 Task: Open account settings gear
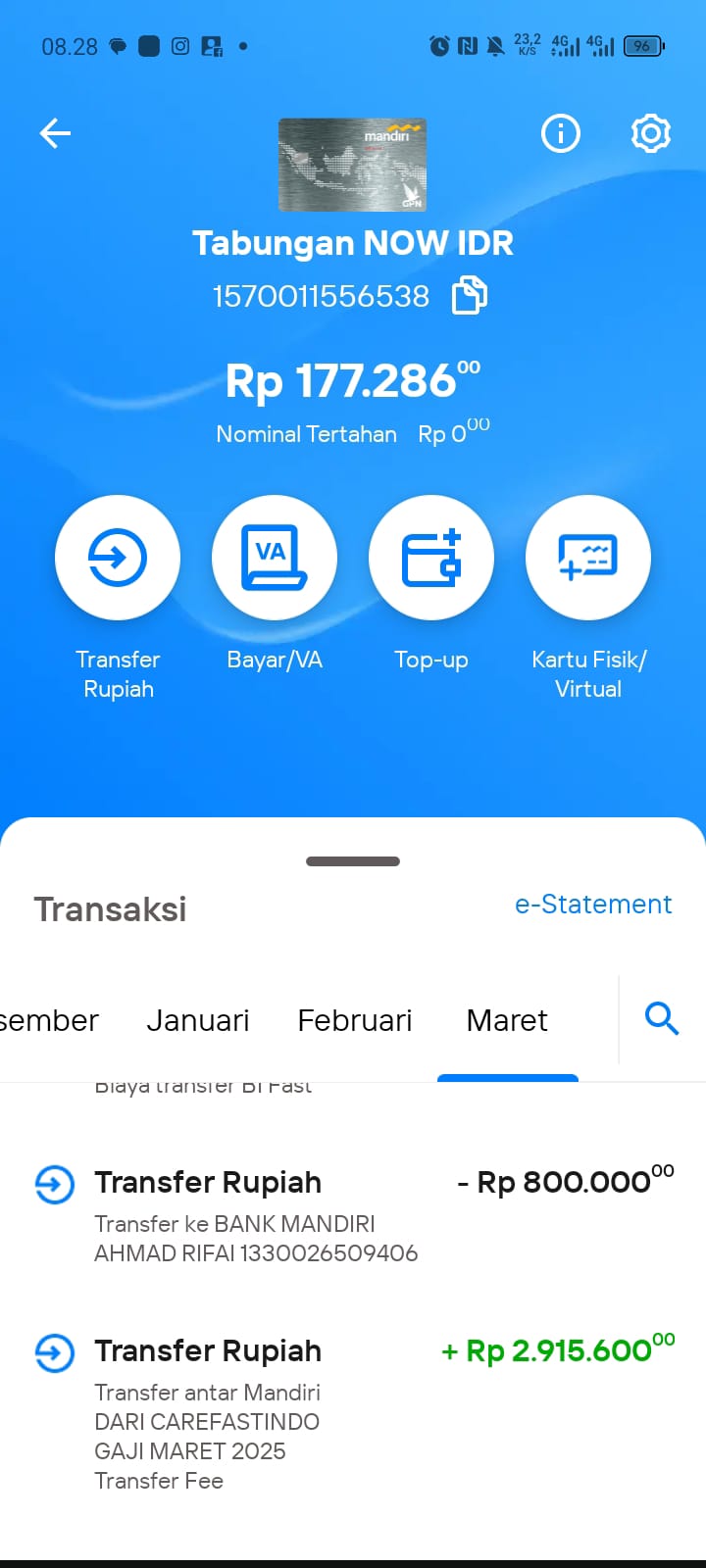(650, 133)
